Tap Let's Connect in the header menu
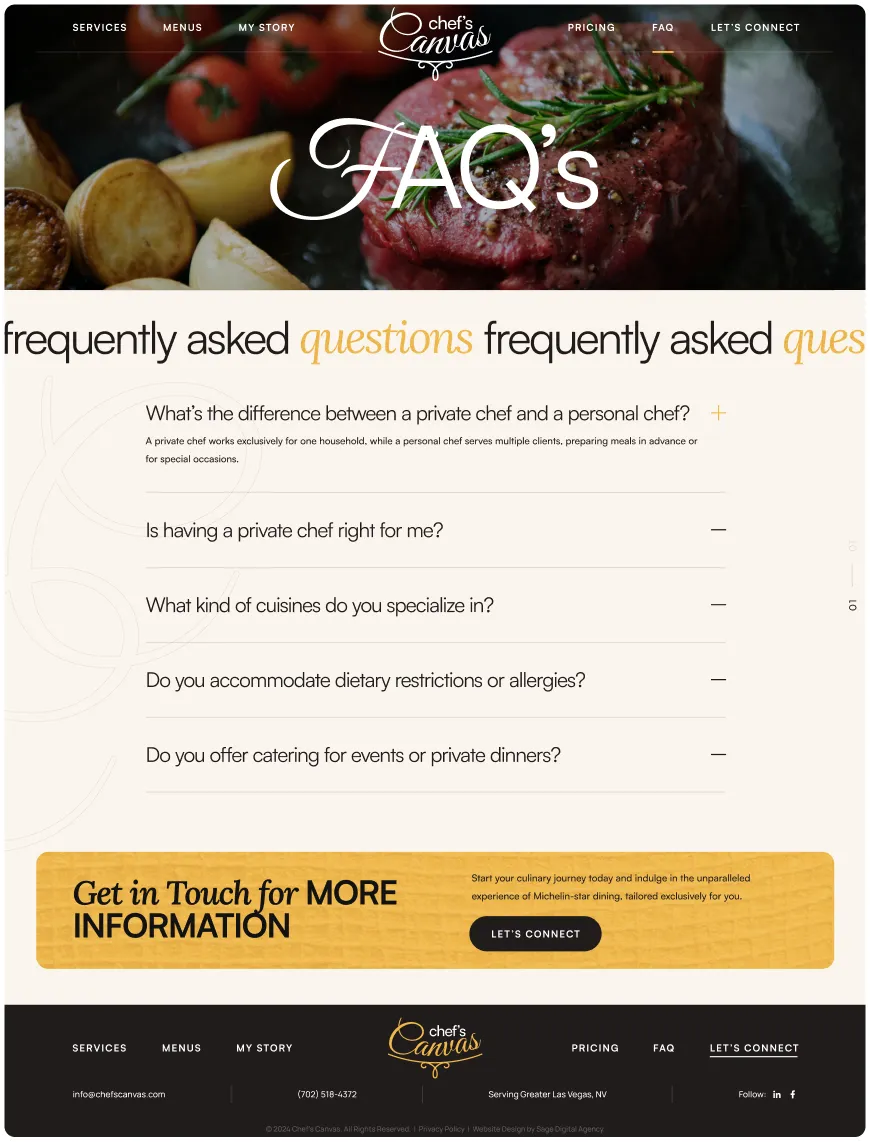Viewport: 870px width, 1142px height. pyautogui.click(x=754, y=27)
